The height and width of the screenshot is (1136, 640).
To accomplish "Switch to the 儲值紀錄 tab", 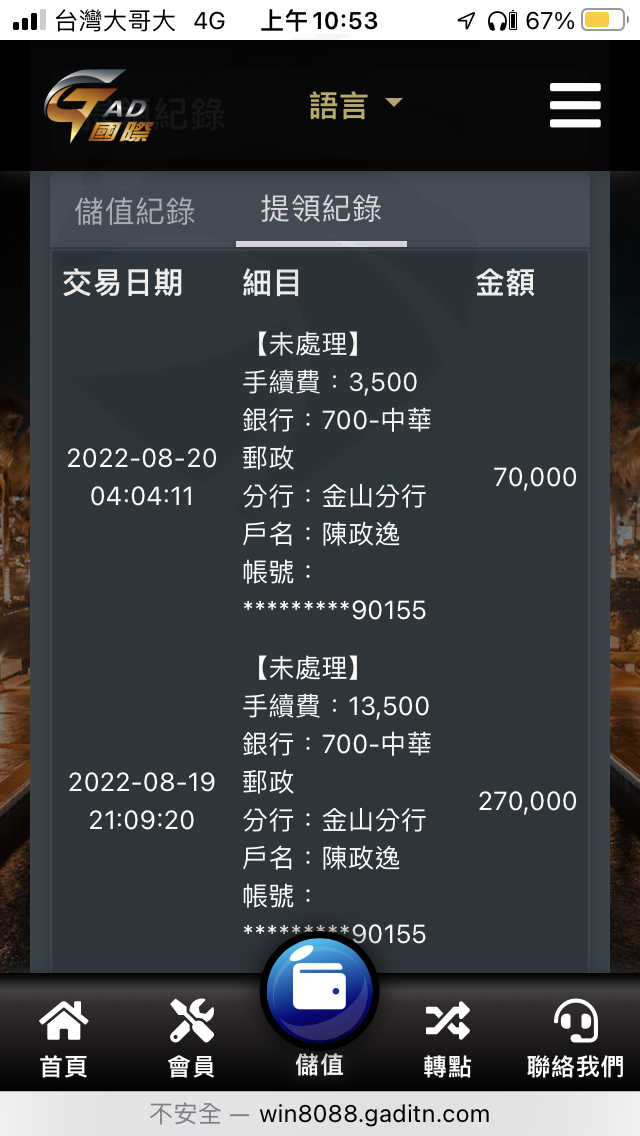I will coord(135,211).
